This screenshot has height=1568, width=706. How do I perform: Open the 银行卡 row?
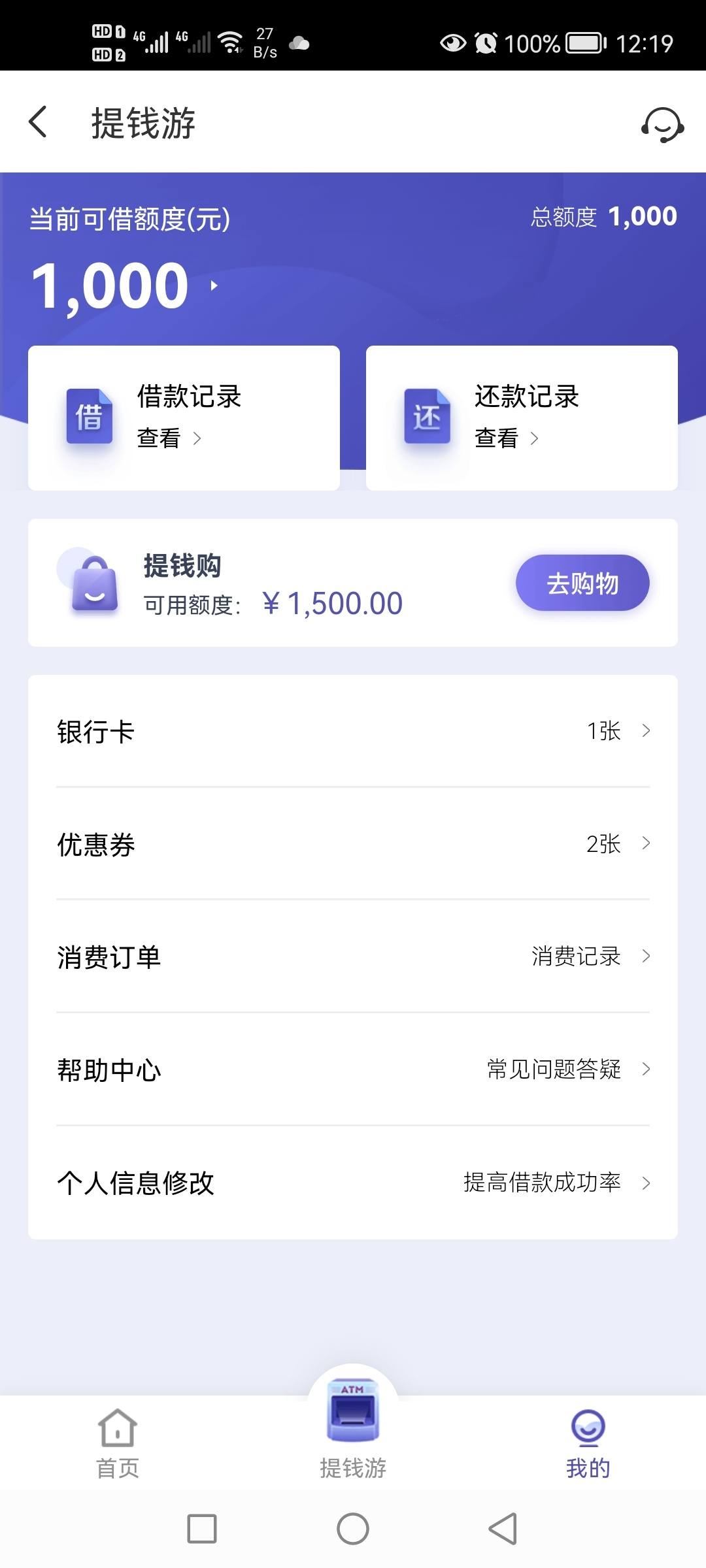click(x=353, y=731)
